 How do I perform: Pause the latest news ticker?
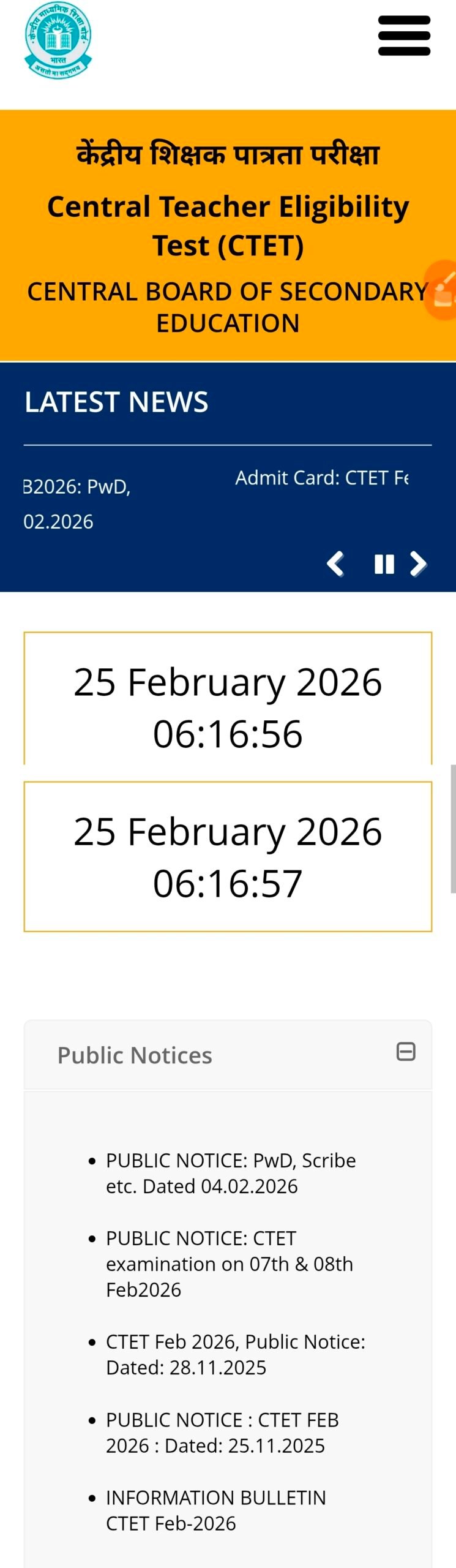[x=384, y=563]
